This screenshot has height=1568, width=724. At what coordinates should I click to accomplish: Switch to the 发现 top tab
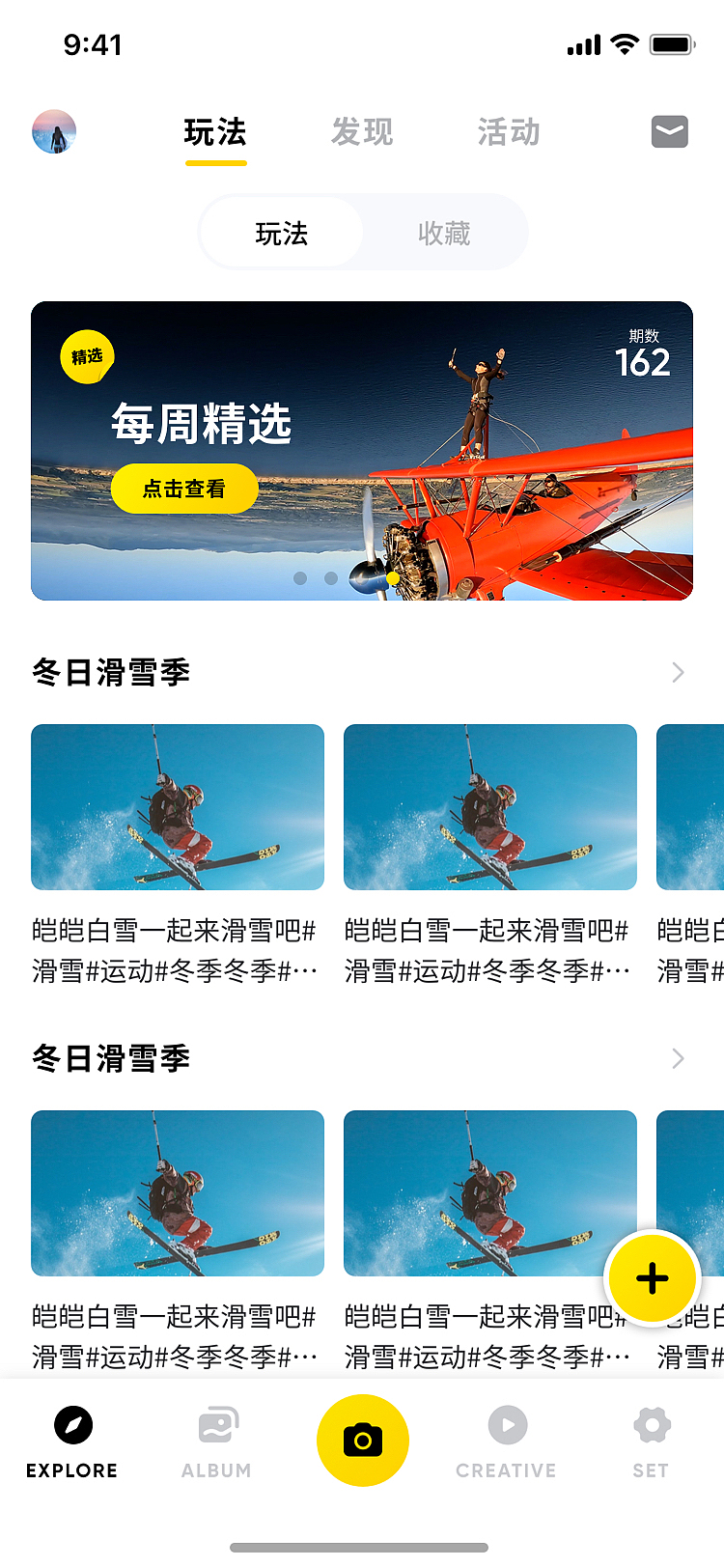click(x=362, y=132)
